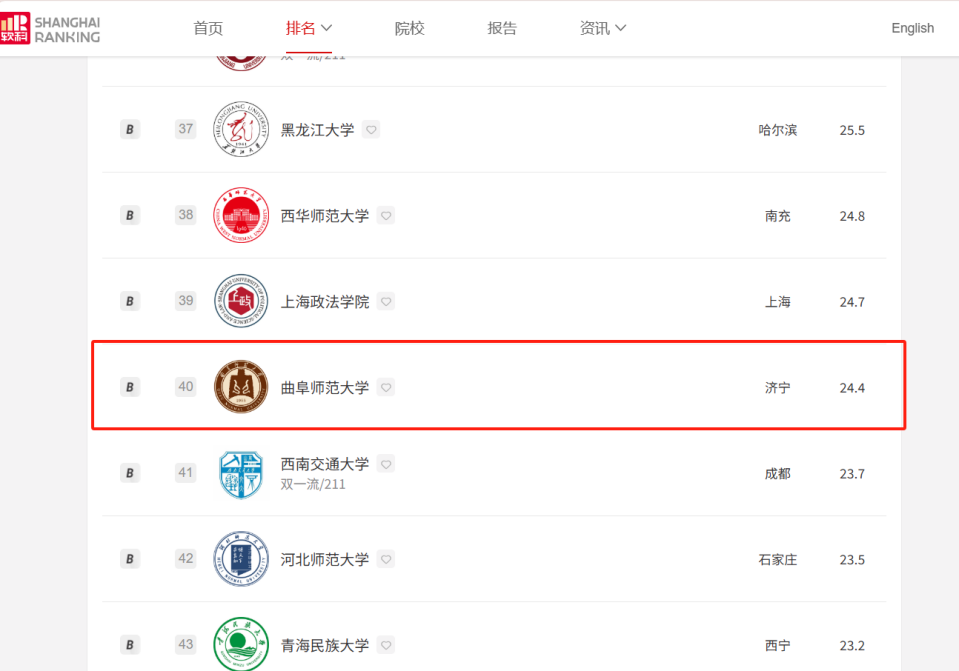959x671 pixels.
Task: Open 上海政法学院 university page
Action: (324, 302)
